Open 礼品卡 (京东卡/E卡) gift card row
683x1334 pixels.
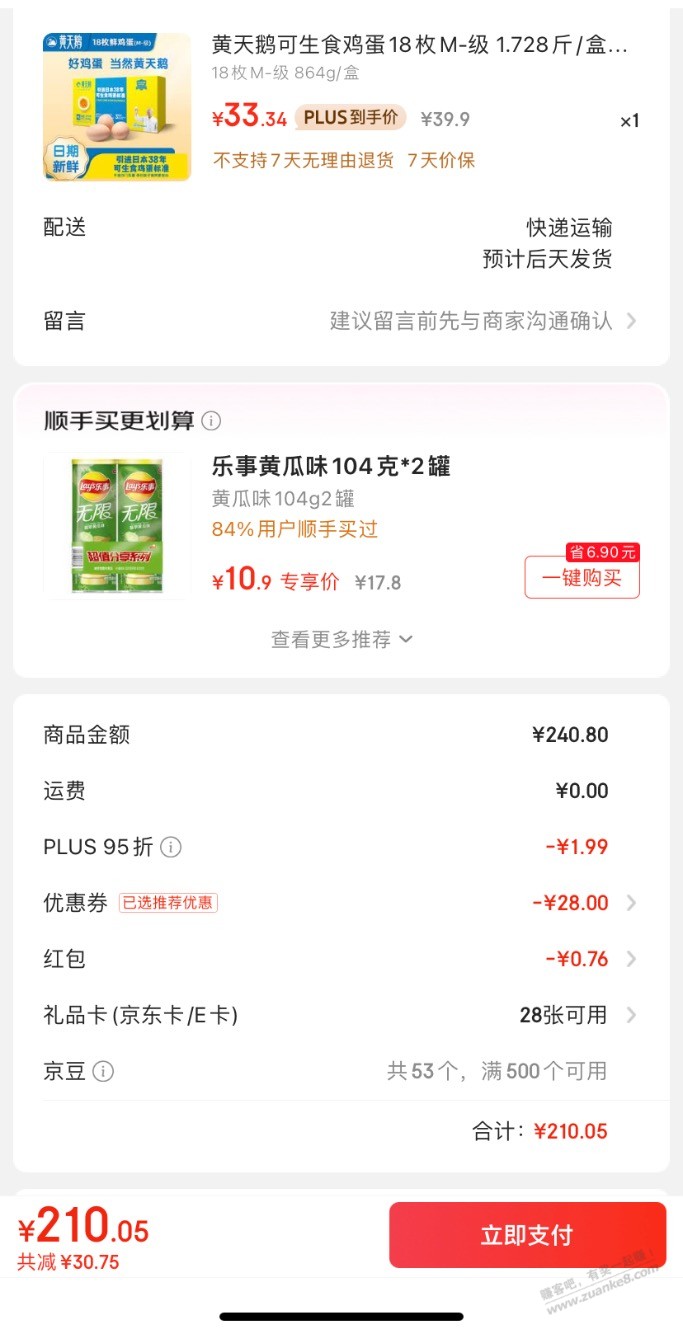pyautogui.click(x=340, y=1015)
